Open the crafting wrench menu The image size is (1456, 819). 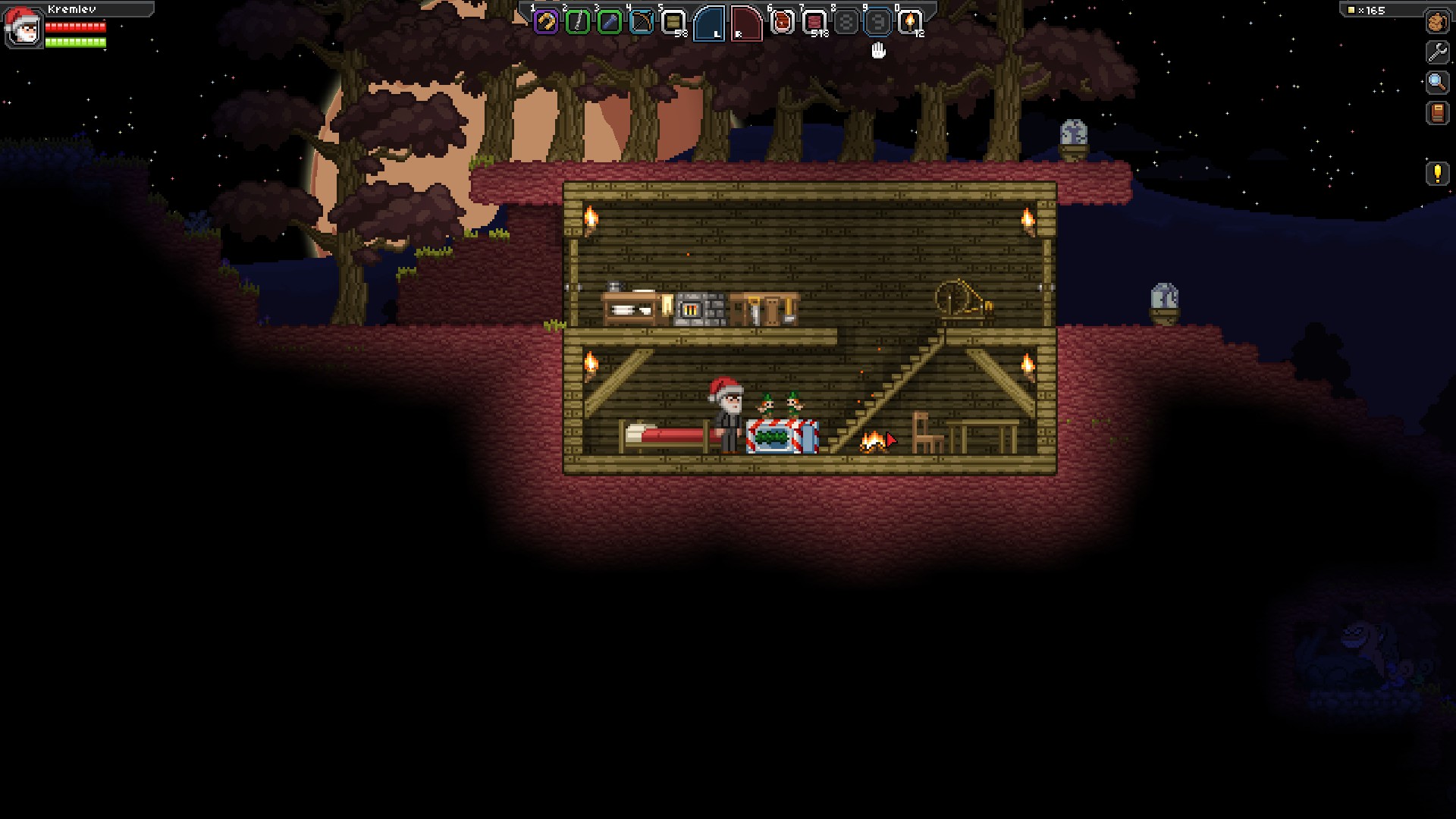point(1436,52)
